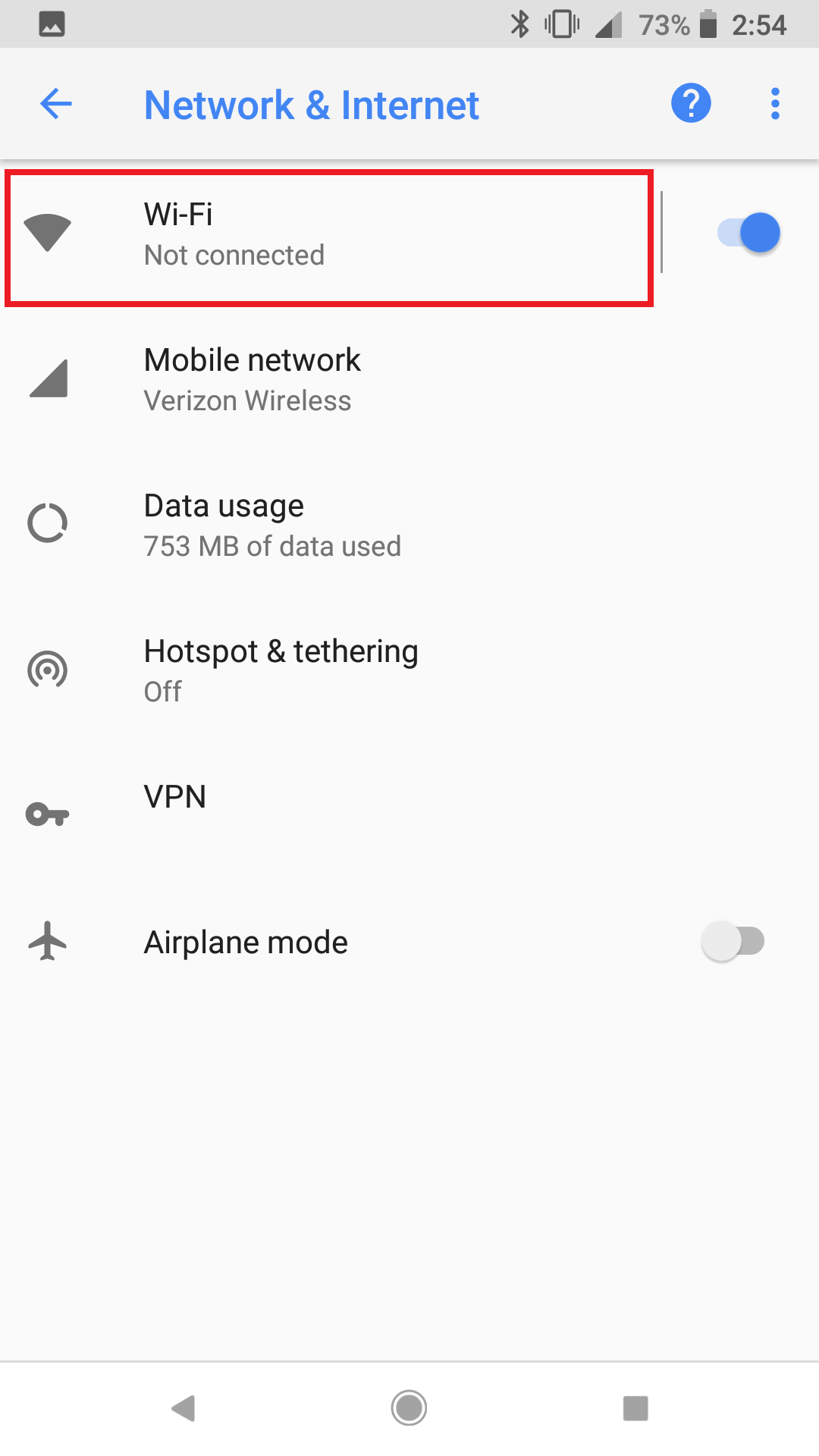Open Mobile network settings
The width and height of the screenshot is (819, 1456).
coord(409,379)
